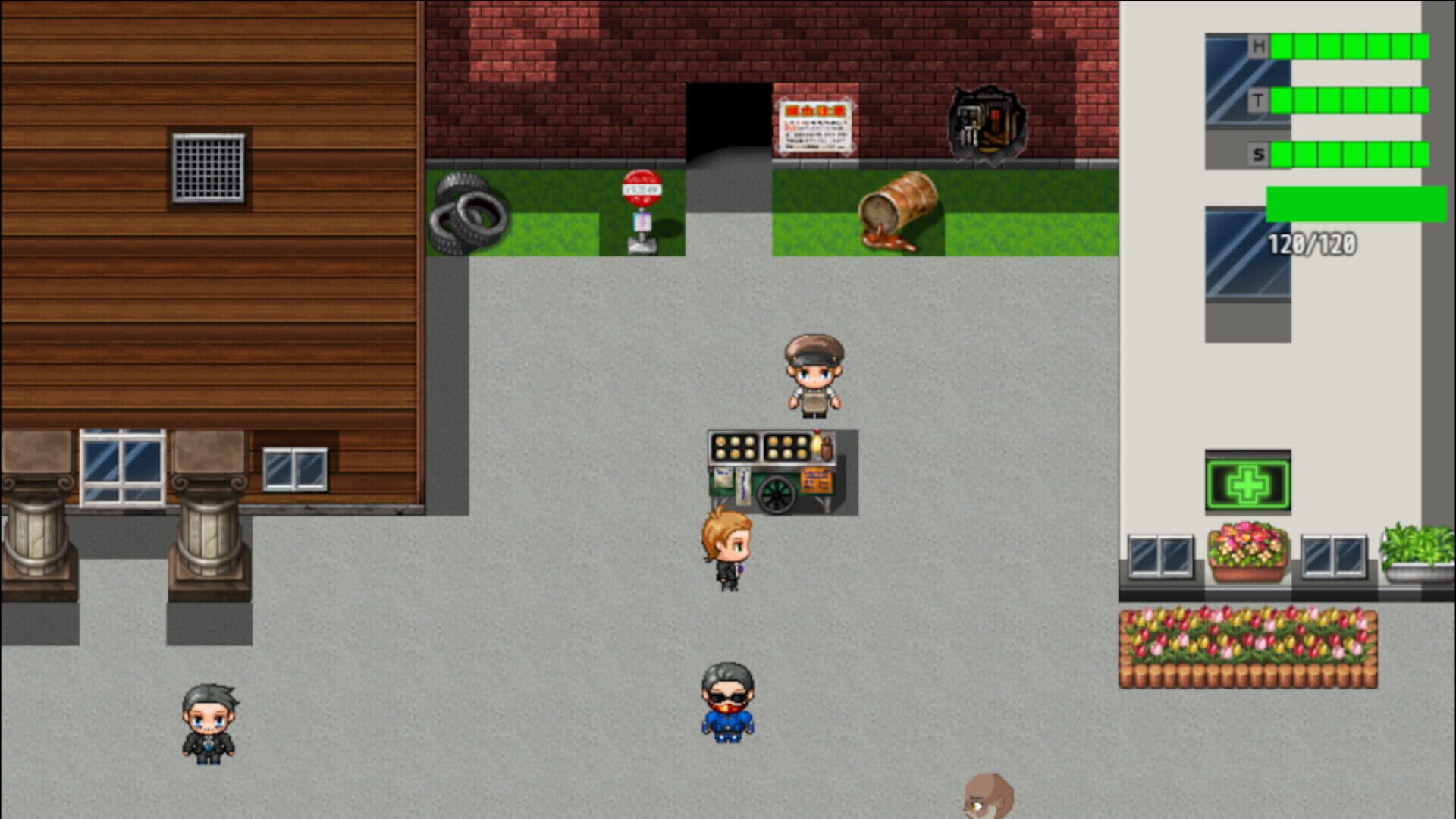The width and height of the screenshot is (1456, 819).
Task: Talk to the gray-haired man in black suit
Action: (x=209, y=723)
